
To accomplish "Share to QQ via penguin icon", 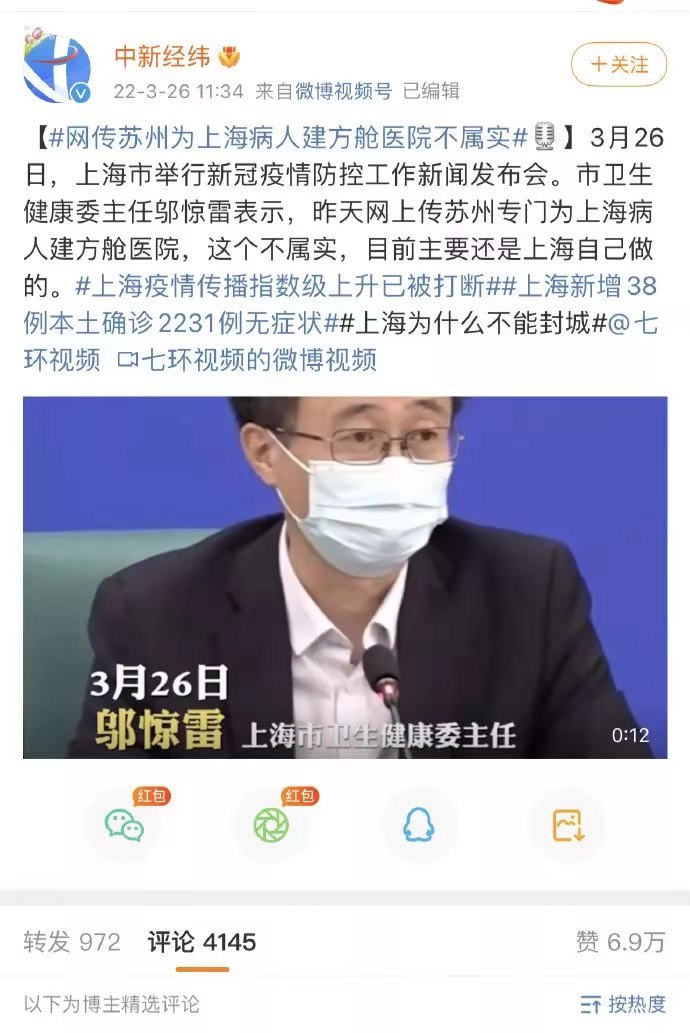I will [x=418, y=825].
